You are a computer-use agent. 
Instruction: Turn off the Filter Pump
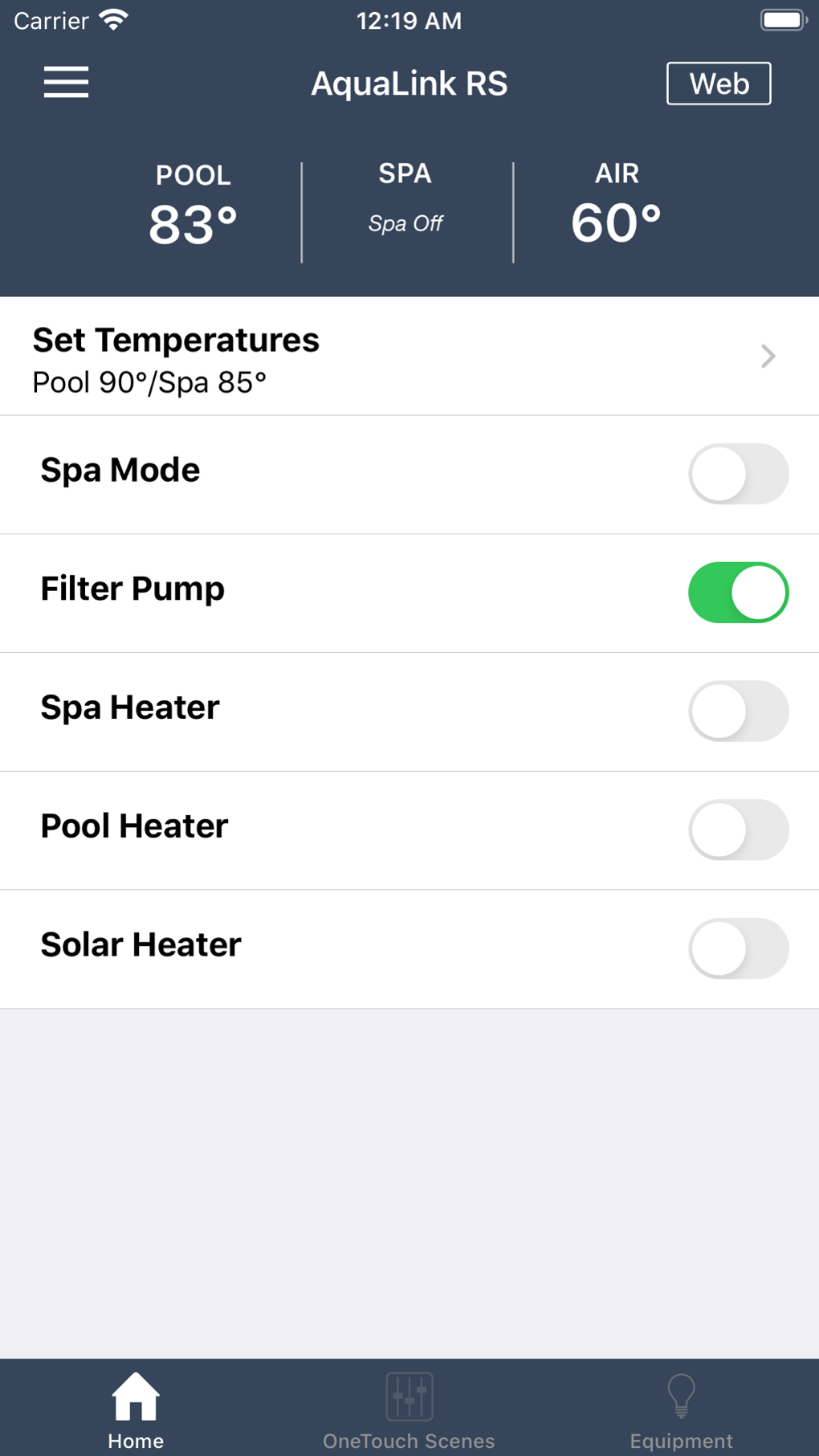pos(737,593)
